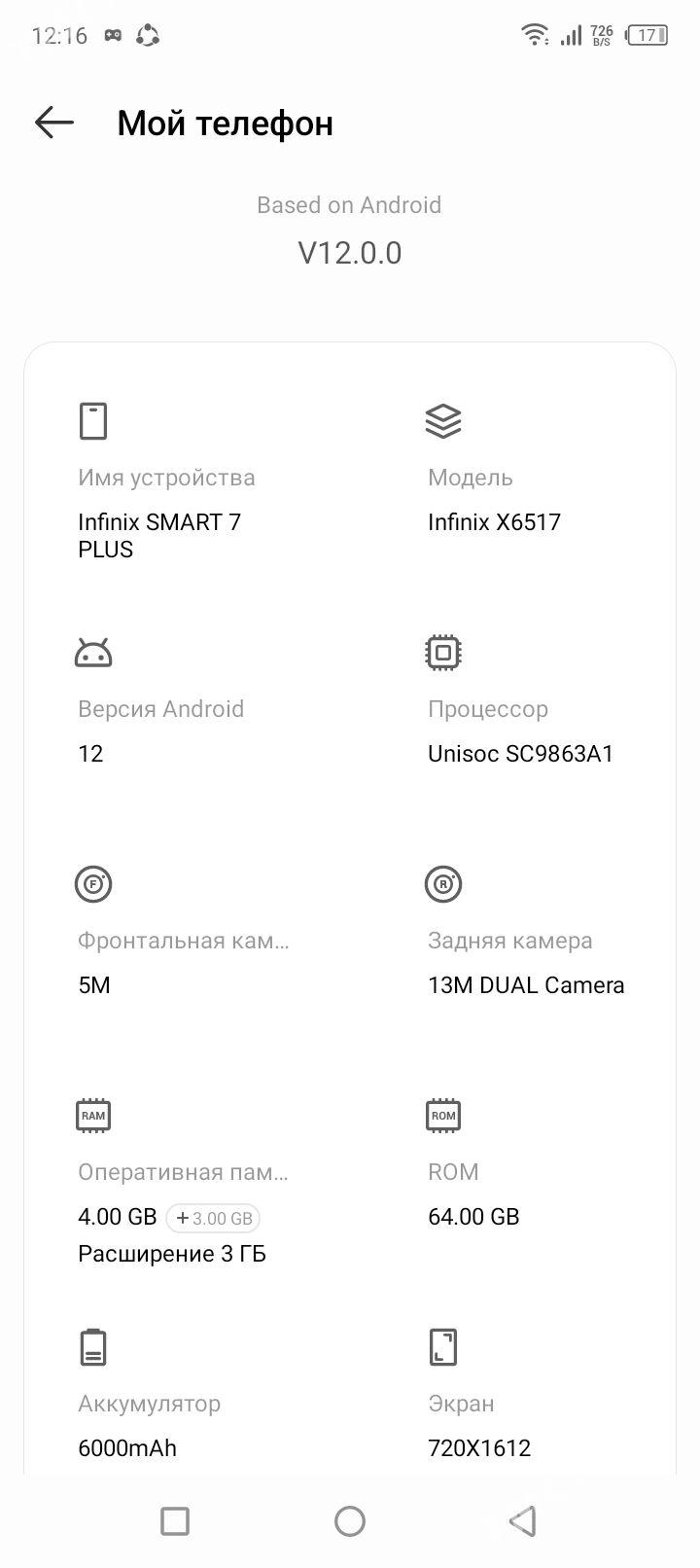This screenshot has width=700, height=1568.
Task: Tap the recents square navigation button
Action: [175, 1520]
